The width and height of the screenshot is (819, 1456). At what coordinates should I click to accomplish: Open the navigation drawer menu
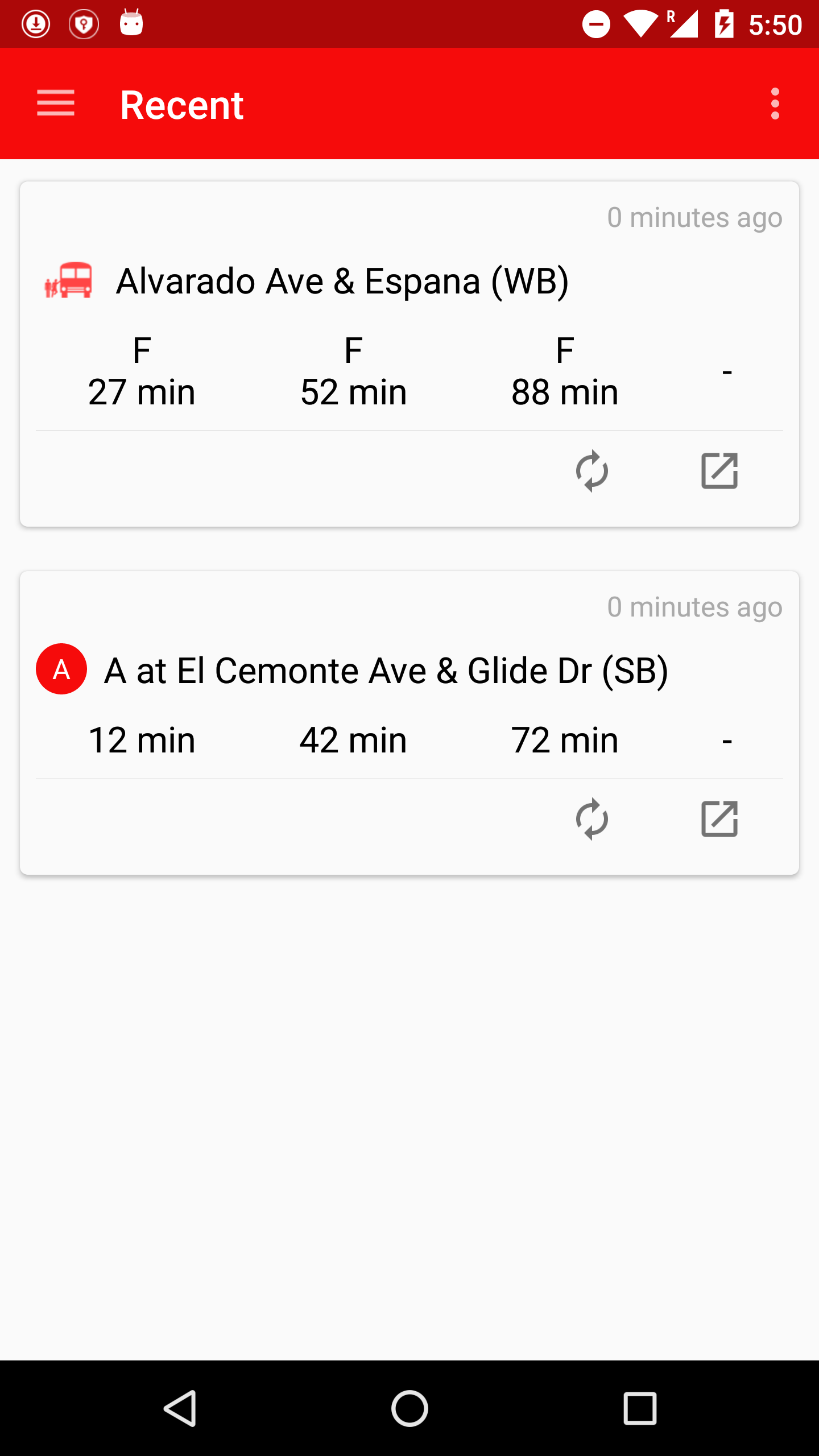[x=56, y=104]
